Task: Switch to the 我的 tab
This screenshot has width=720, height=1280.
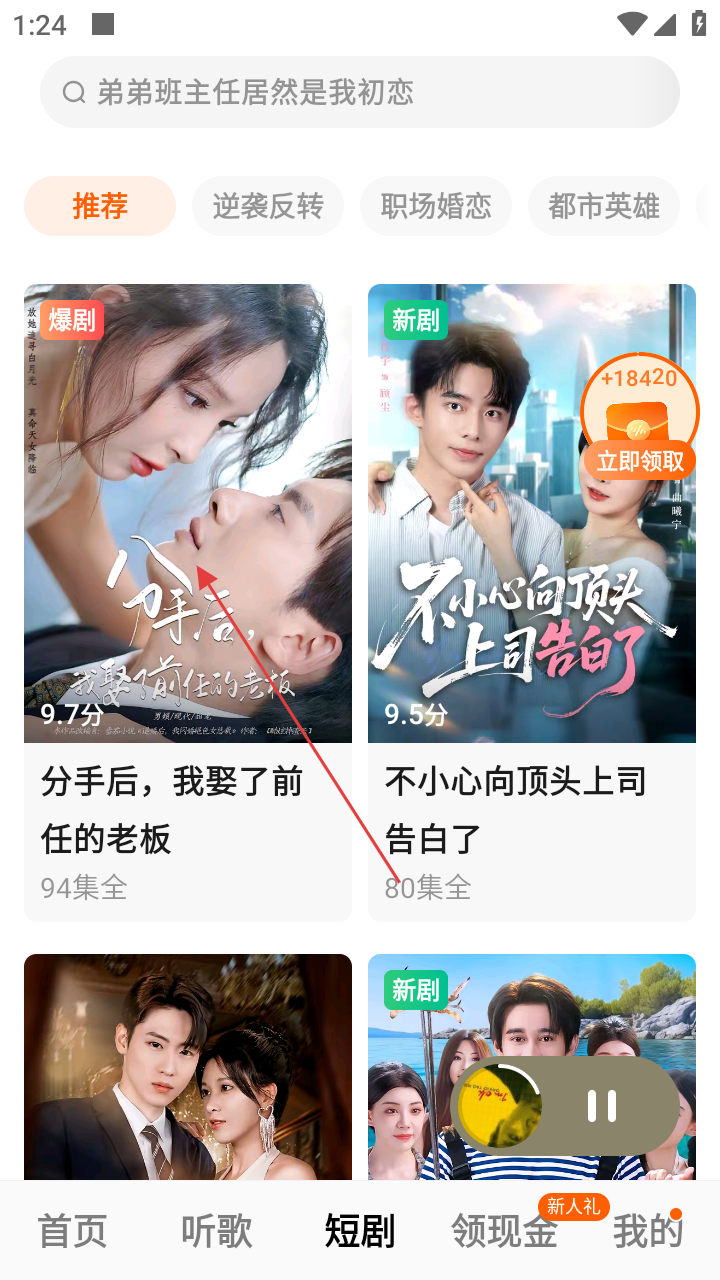Action: click(x=648, y=1232)
